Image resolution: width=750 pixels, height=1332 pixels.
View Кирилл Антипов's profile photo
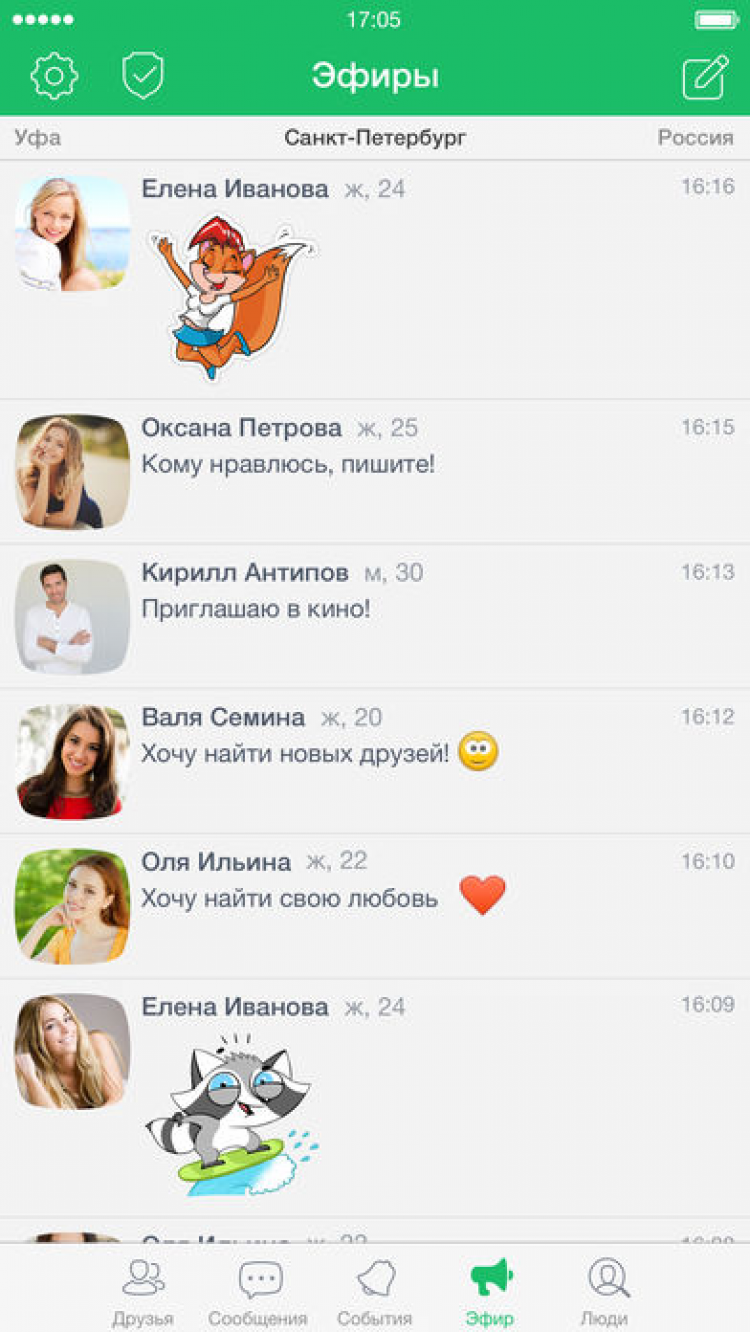click(72, 617)
